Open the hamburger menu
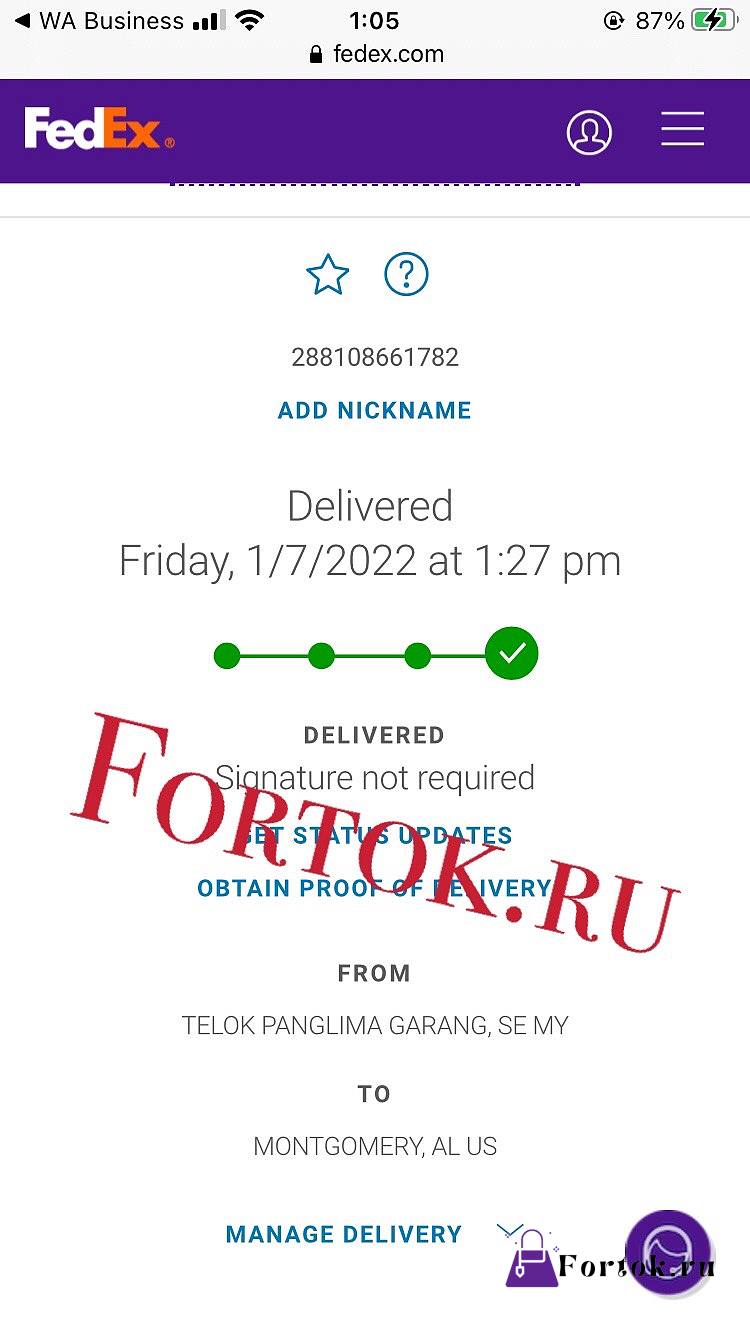 click(x=682, y=130)
